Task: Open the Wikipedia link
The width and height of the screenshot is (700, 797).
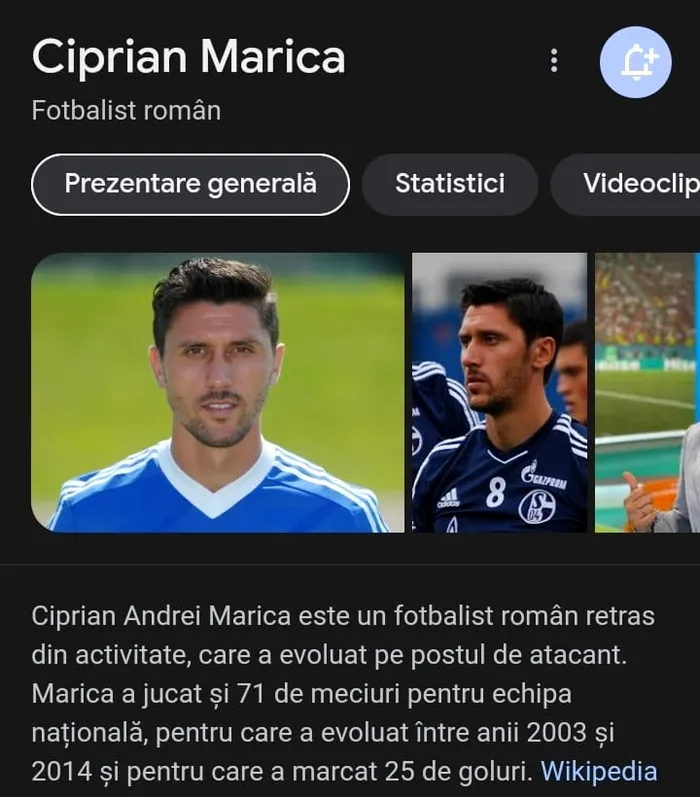Action: point(598,771)
